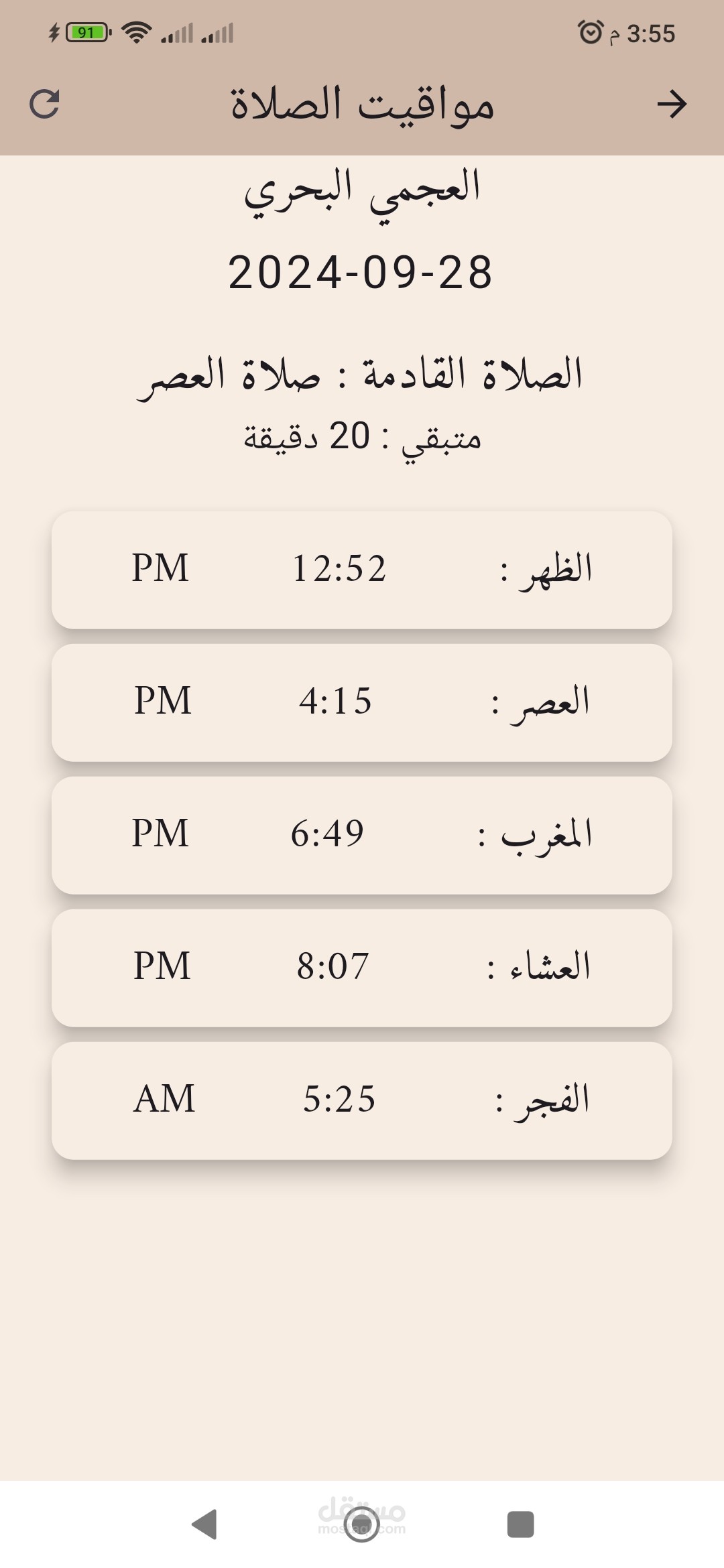The image size is (724, 1568).
Task: Refresh the prayer times
Action: pos(44,104)
